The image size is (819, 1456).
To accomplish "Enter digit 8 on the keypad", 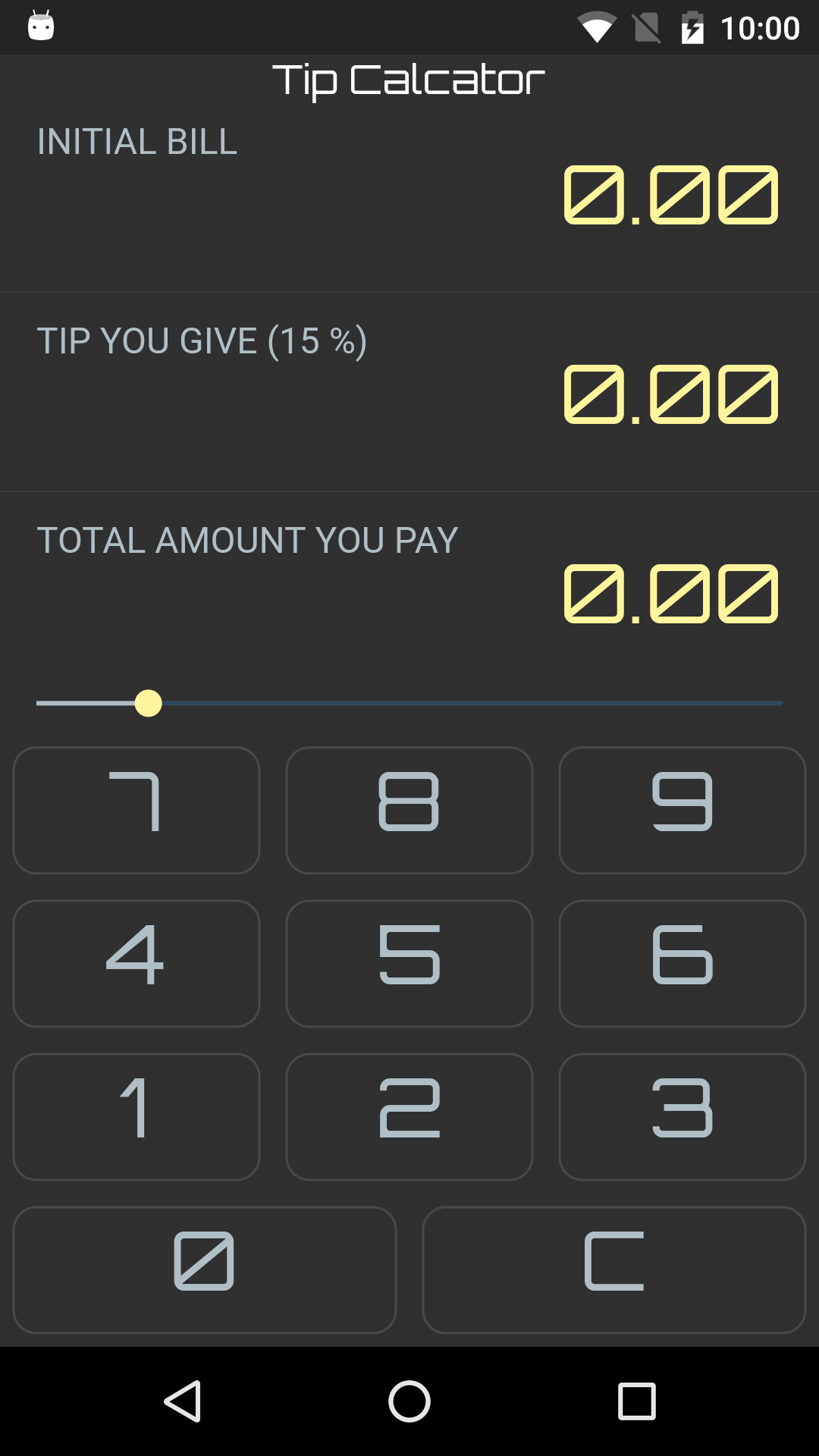I will [409, 810].
